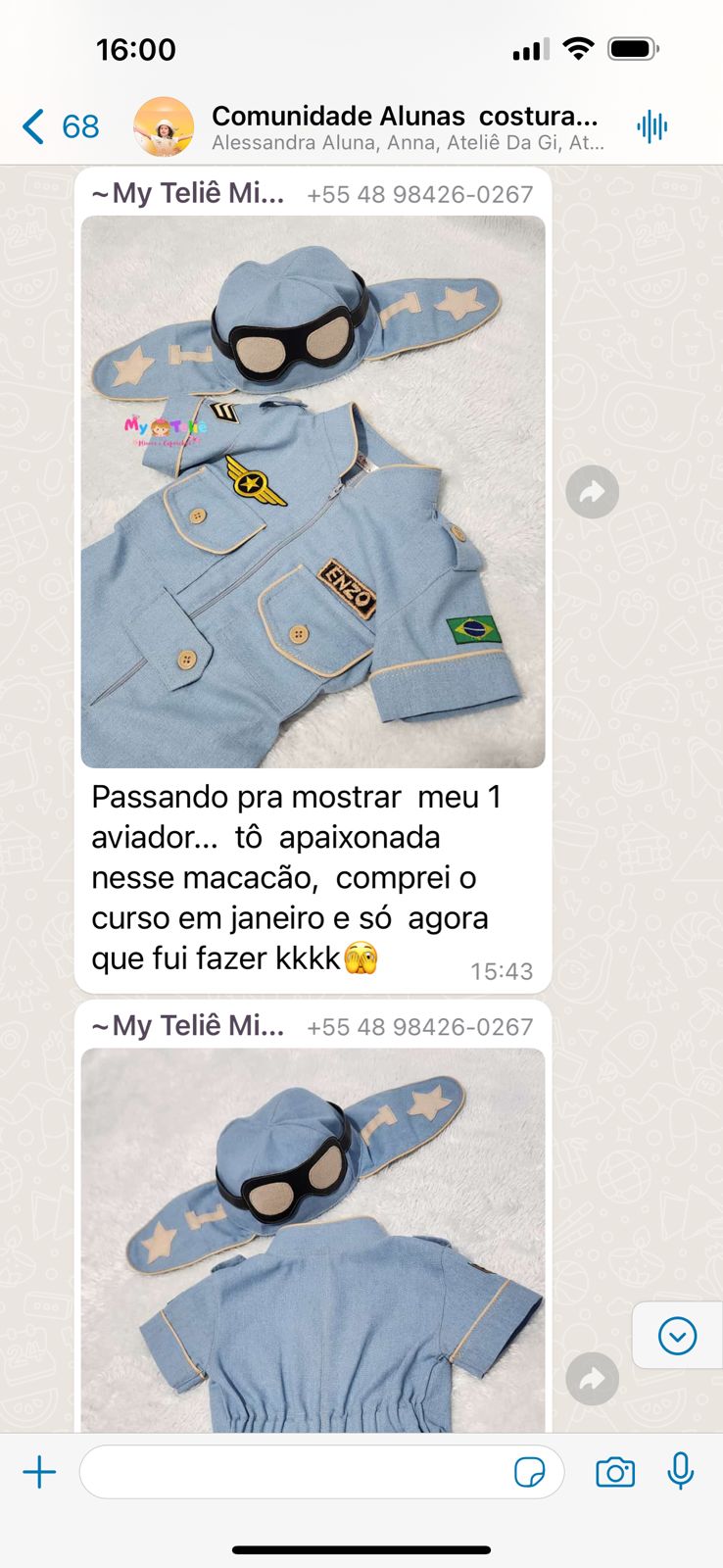Open the Comunidade Alunas costura group info
Viewport: 723px width, 1568px height.
tap(405, 126)
